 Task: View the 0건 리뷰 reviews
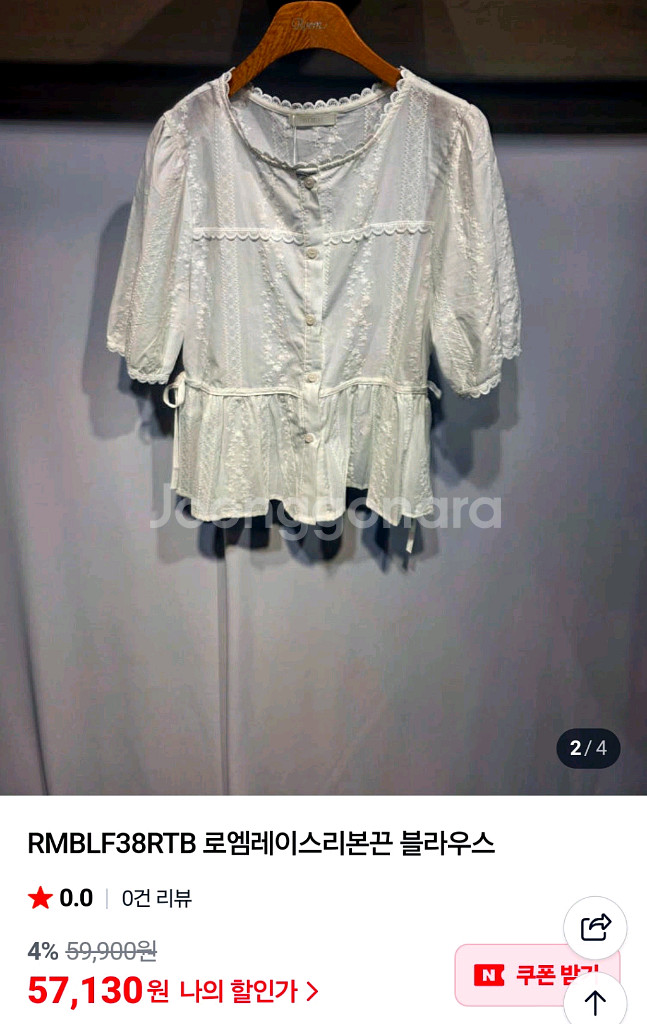tap(157, 898)
